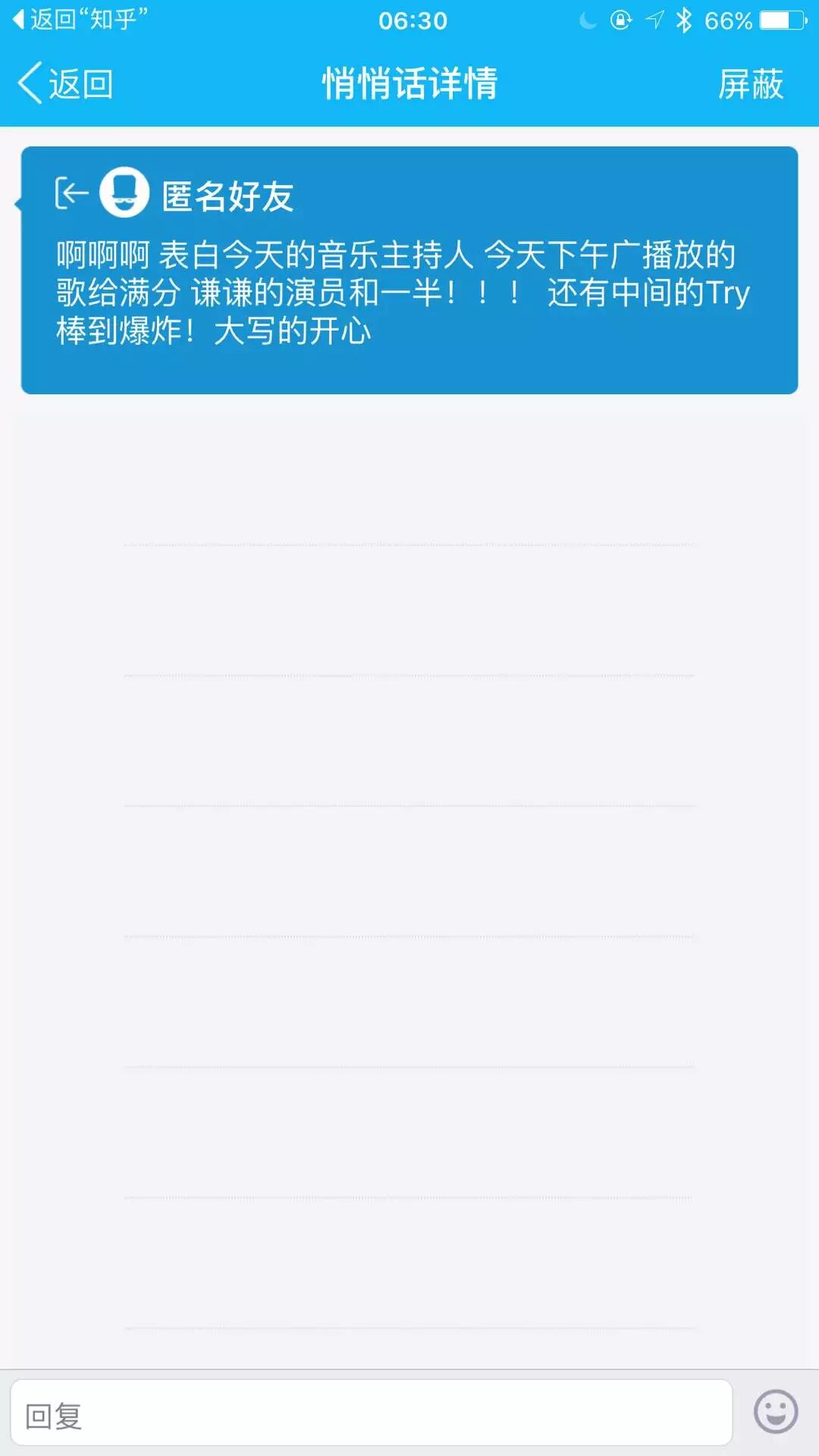Tap the arrow icon beside 匿名好友
The width and height of the screenshot is (819, 1456).
pyautogui.click(x=71, y=193)
